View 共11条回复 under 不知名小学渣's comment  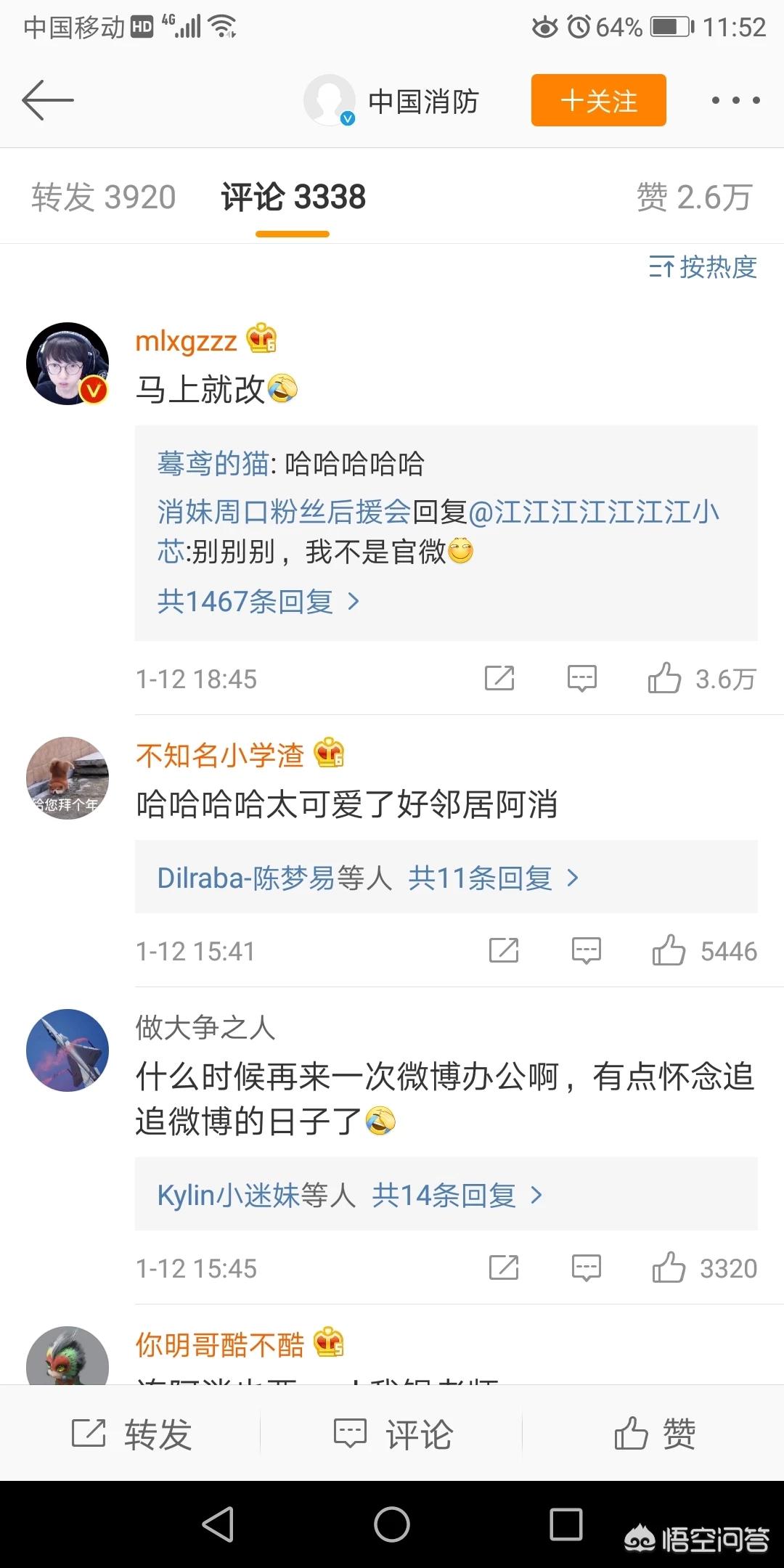(x=493, y=878)
